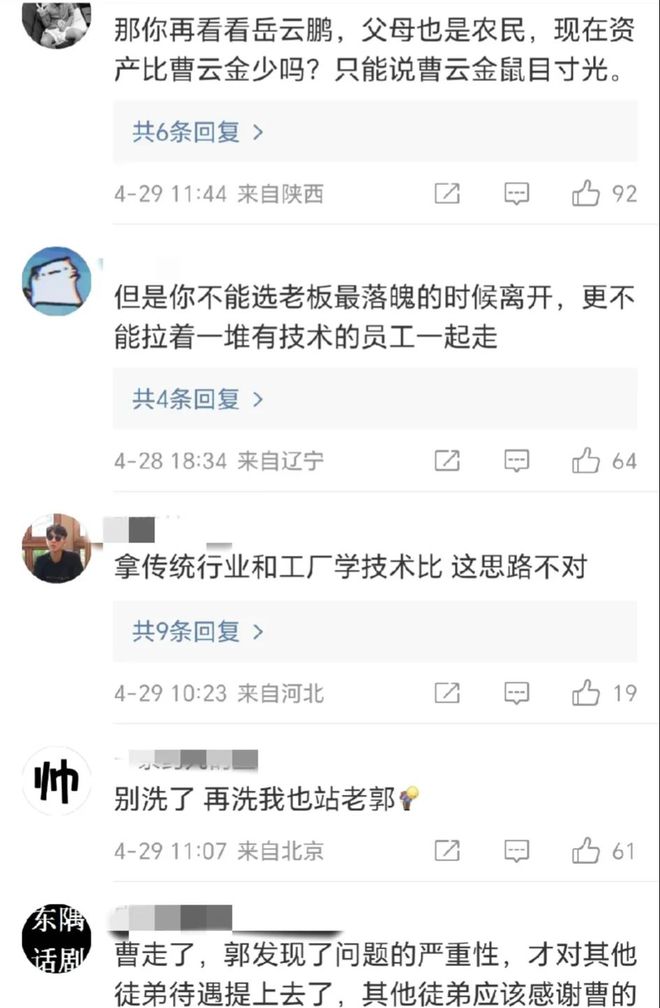This screenshot has height=1008, width=660.
Task: Share the comment from 北京
Action: (447, 852)
